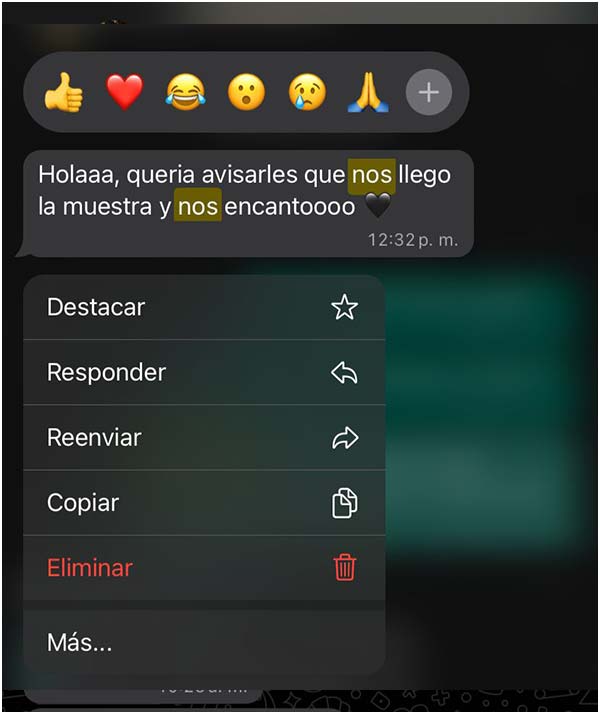Choose Responder to reply to message
This screenshot has height=714, width=600.
tap(204, 372)
